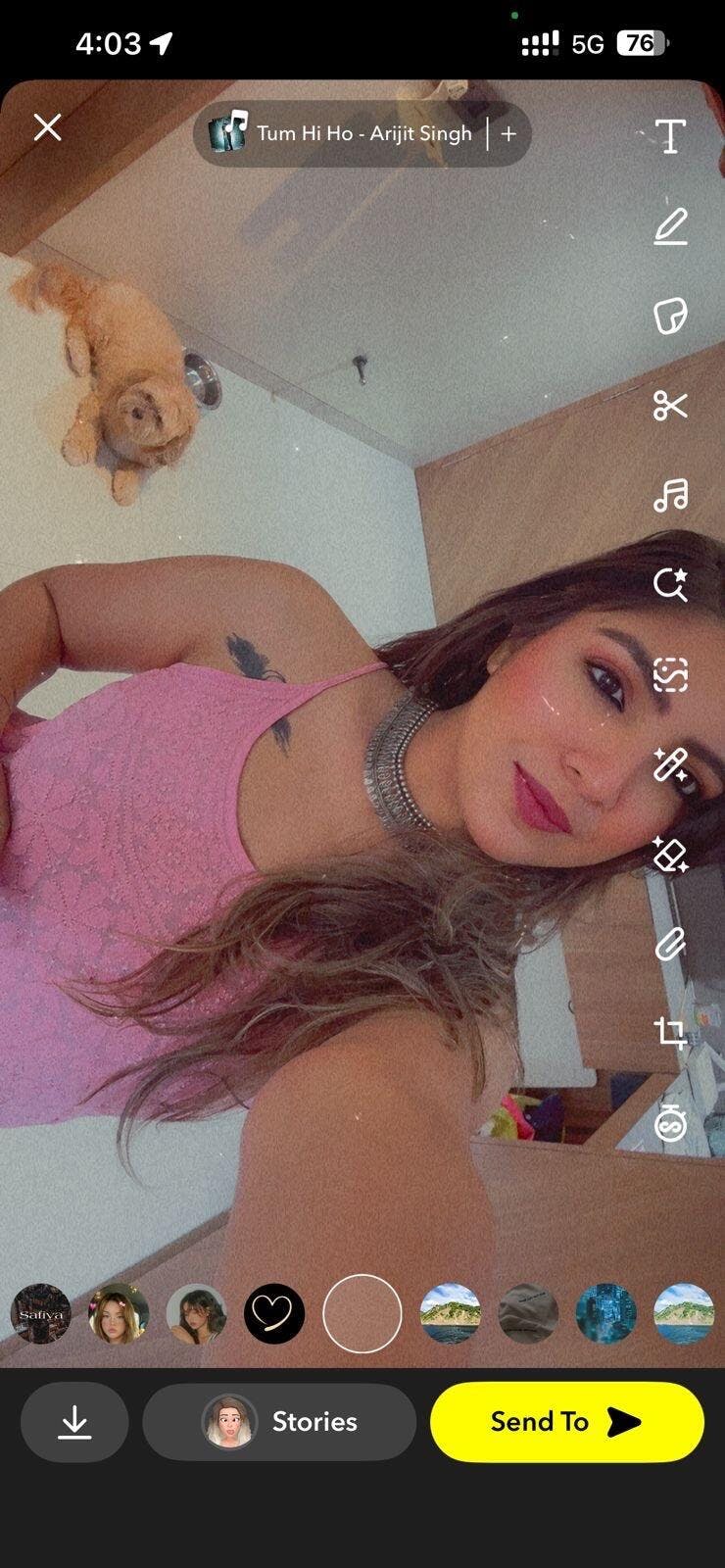This screenshot has height=1568, width=725.
Task: Open the crop tool
Action: tap(670, 1033)
